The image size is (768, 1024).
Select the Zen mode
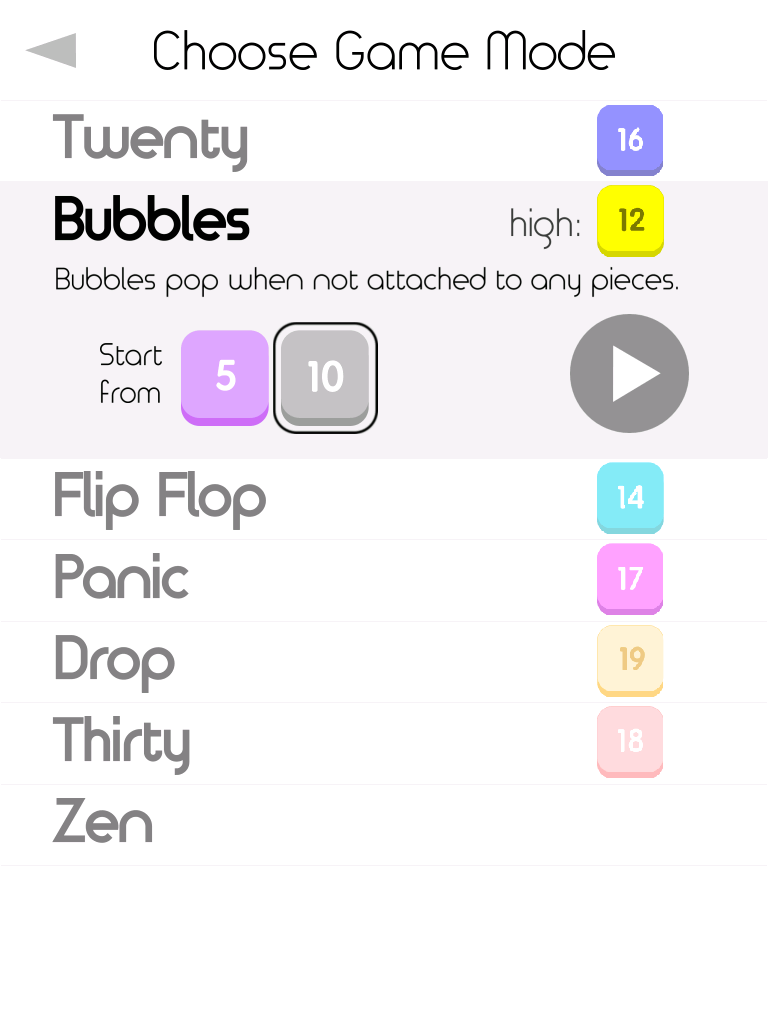pyautogui.click(x=384, y=825)
